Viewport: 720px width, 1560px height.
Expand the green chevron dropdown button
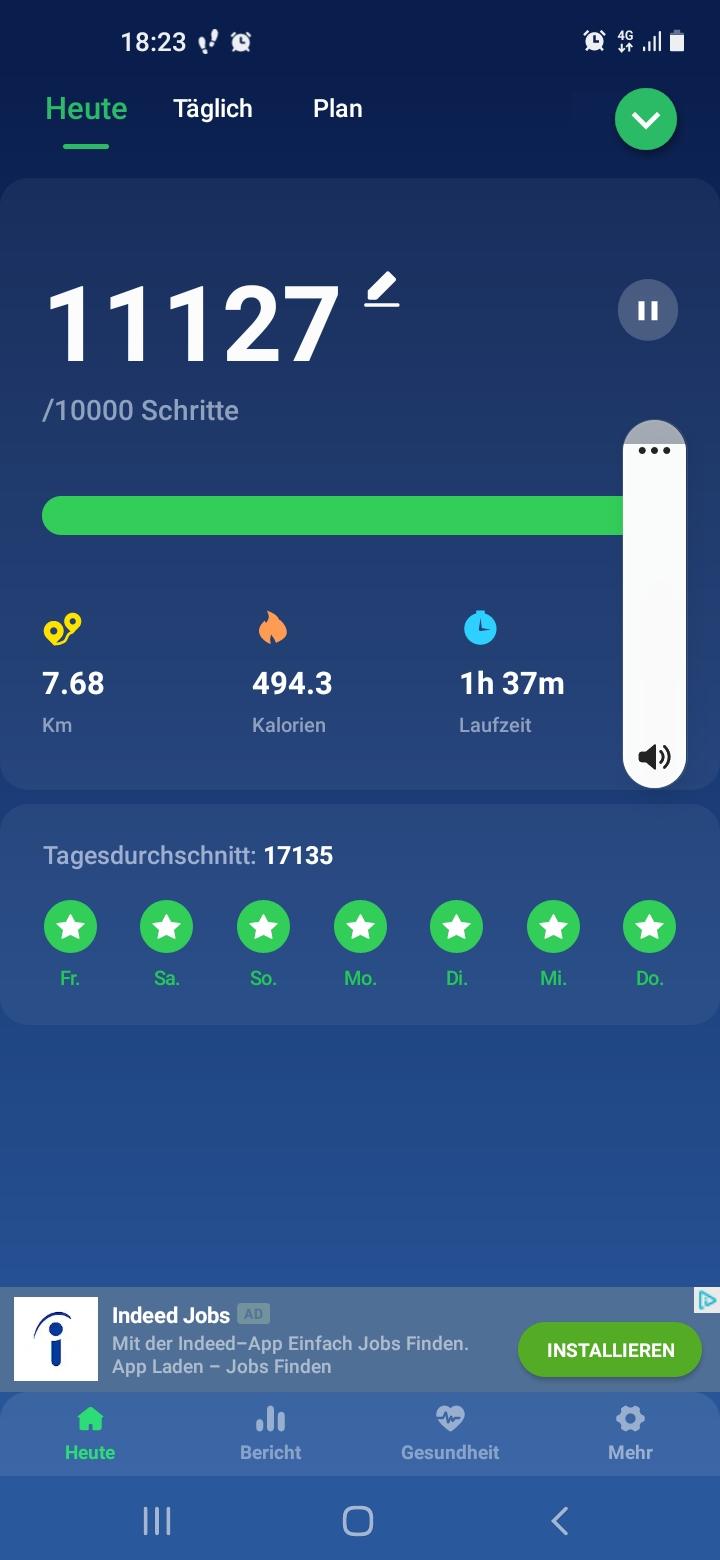tap(645, 120)
